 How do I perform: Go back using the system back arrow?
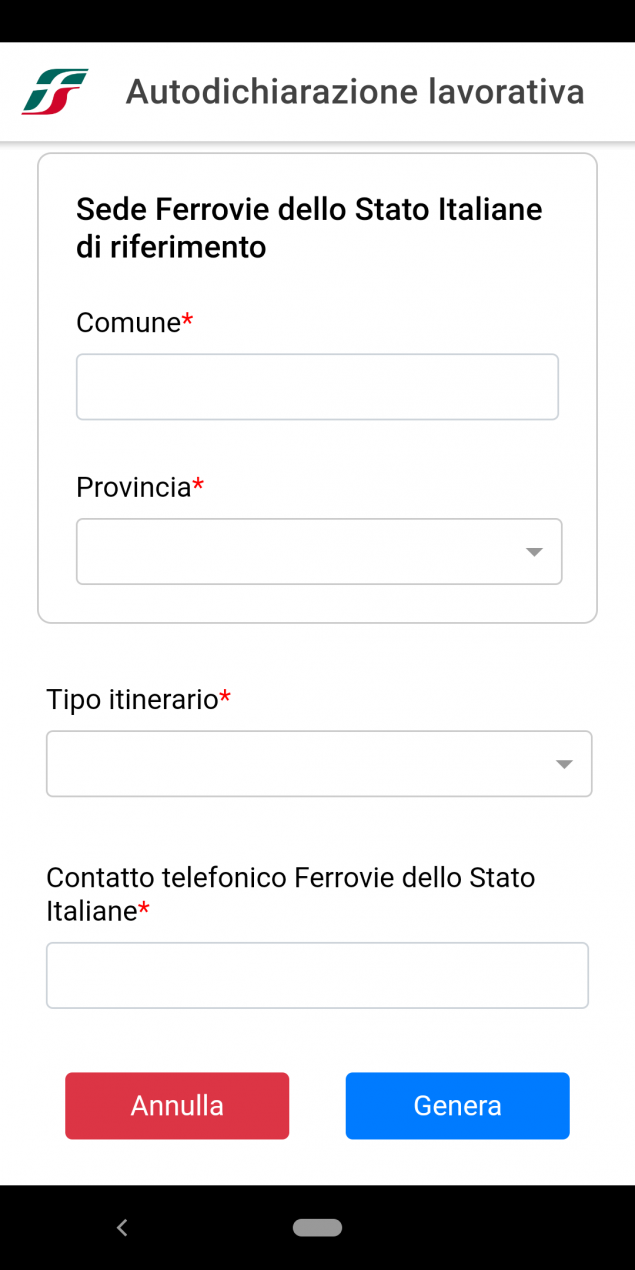click(122, 1228)
